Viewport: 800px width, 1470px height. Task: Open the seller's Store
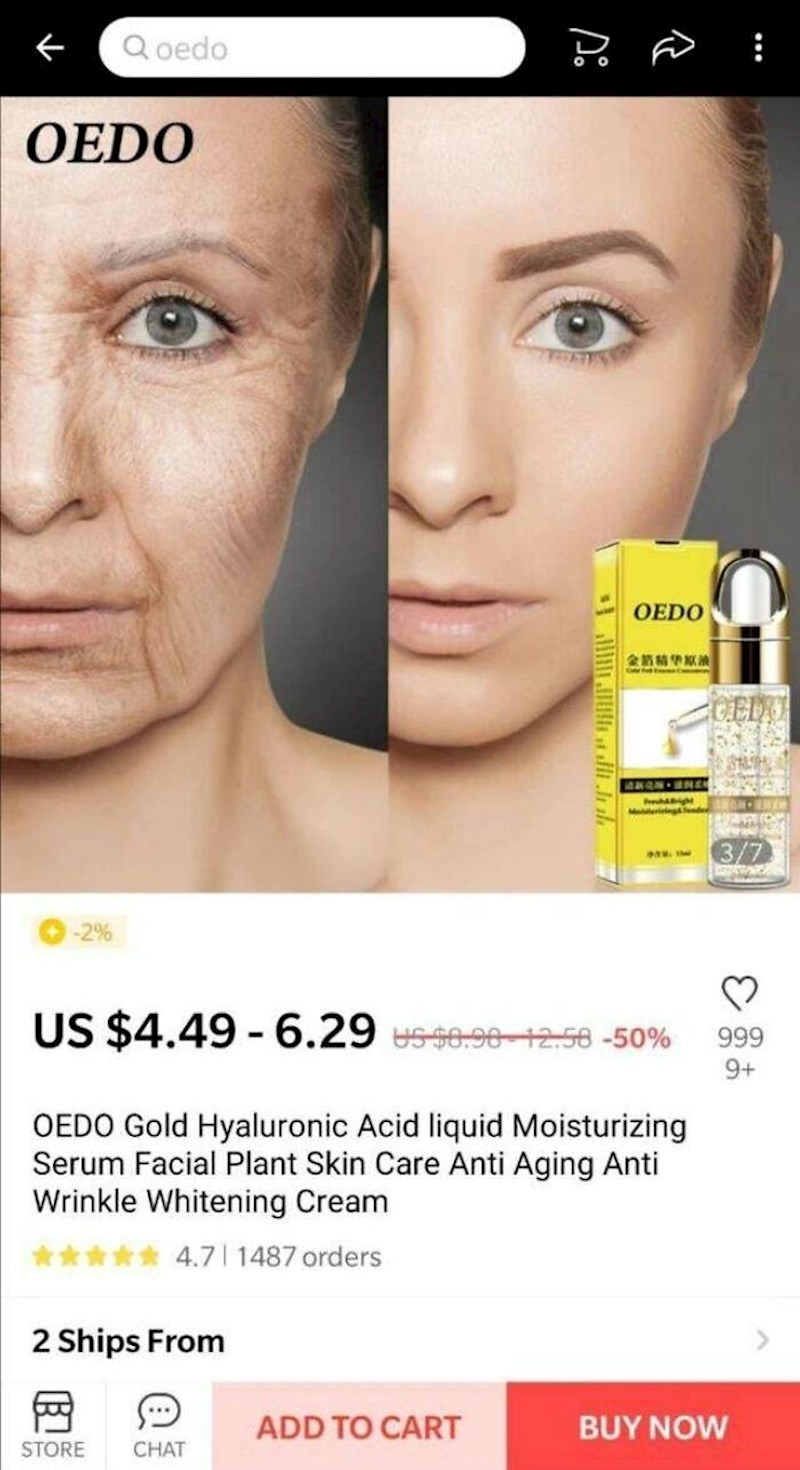tap(53, 1426)
